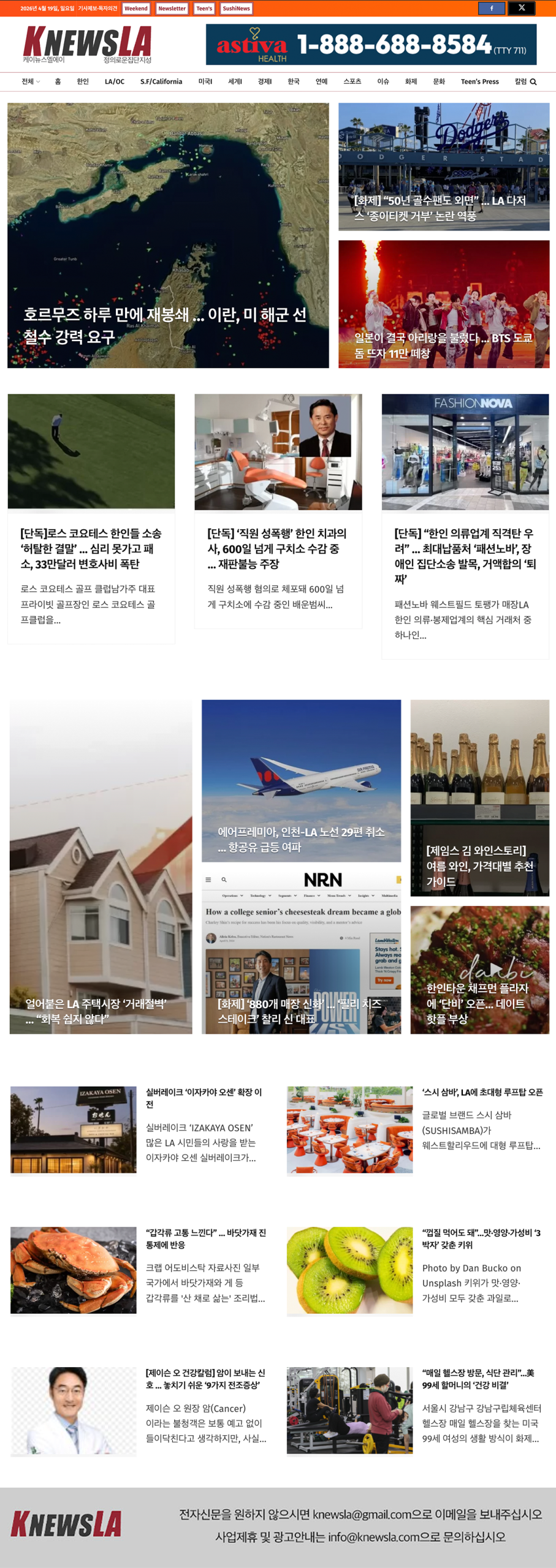Open 제임스 김 와인스토리 column
The width and height of the screenshot is (556, 1568).
479,865
